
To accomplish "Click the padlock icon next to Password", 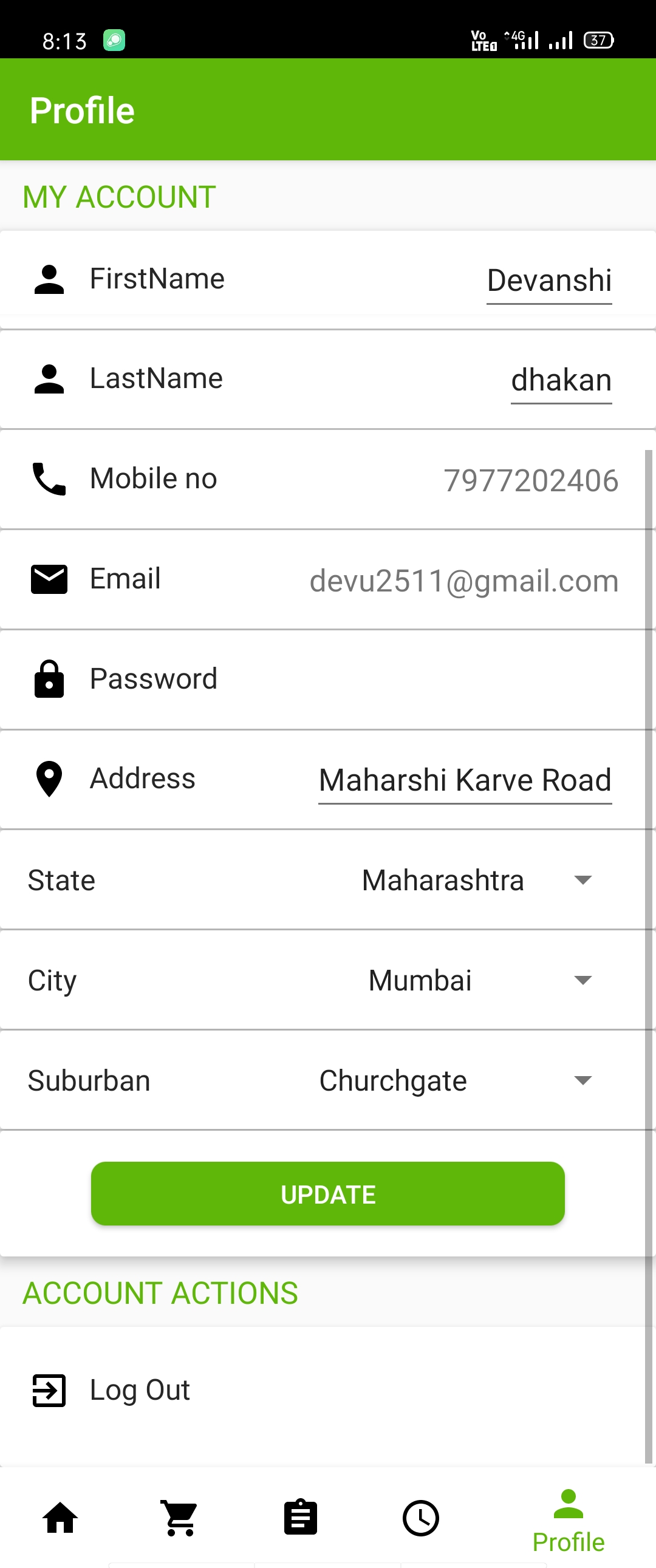I will click(x=49, y=678).
